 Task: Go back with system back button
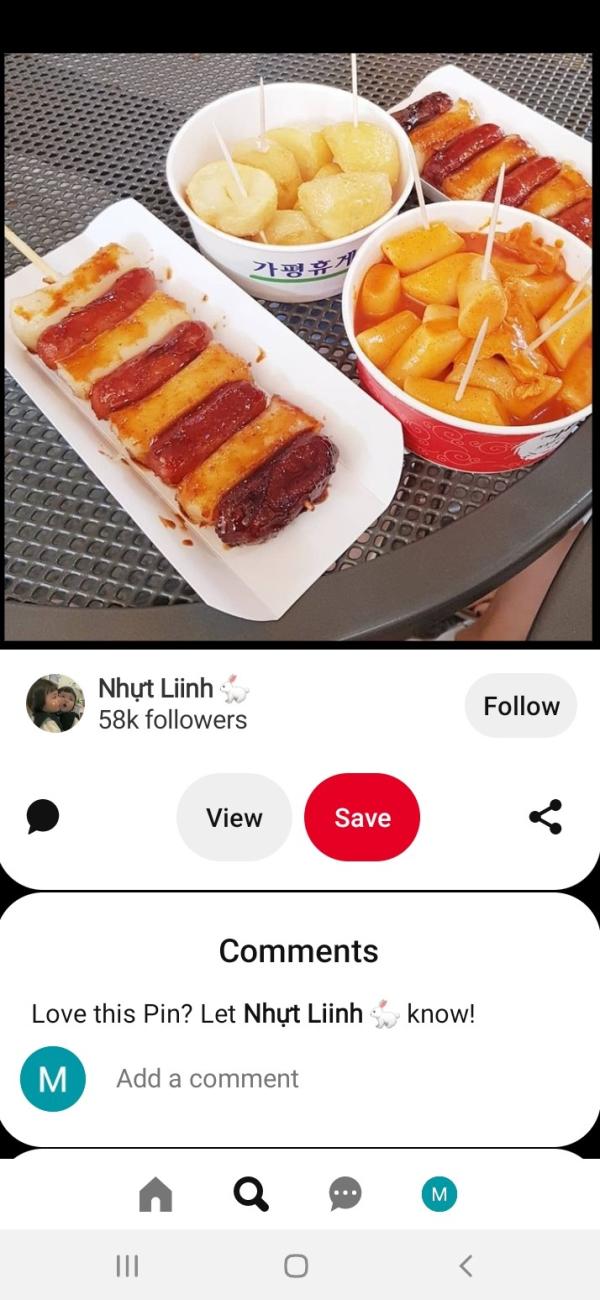[x=465, y=1266]
